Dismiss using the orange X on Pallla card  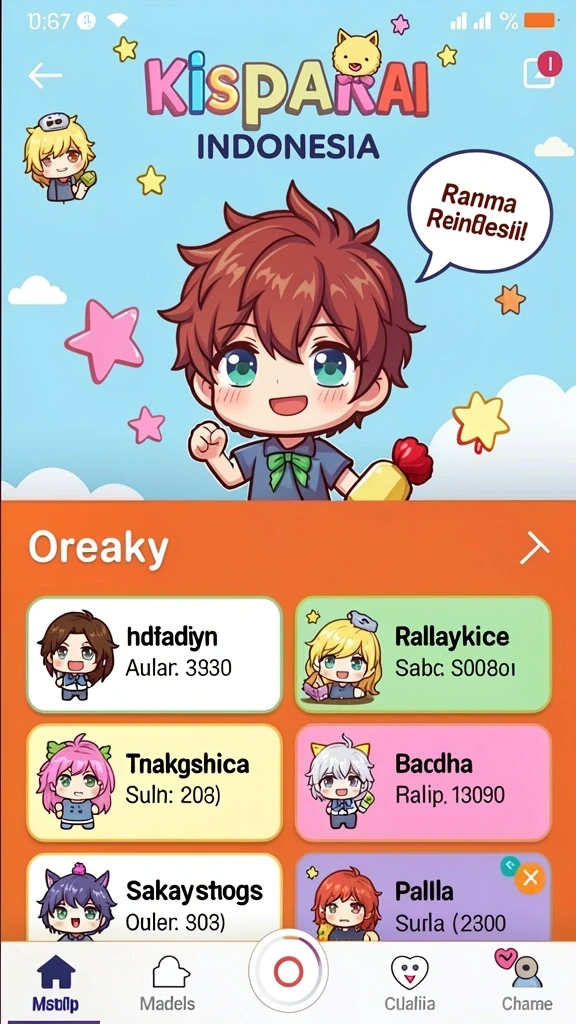530,878
